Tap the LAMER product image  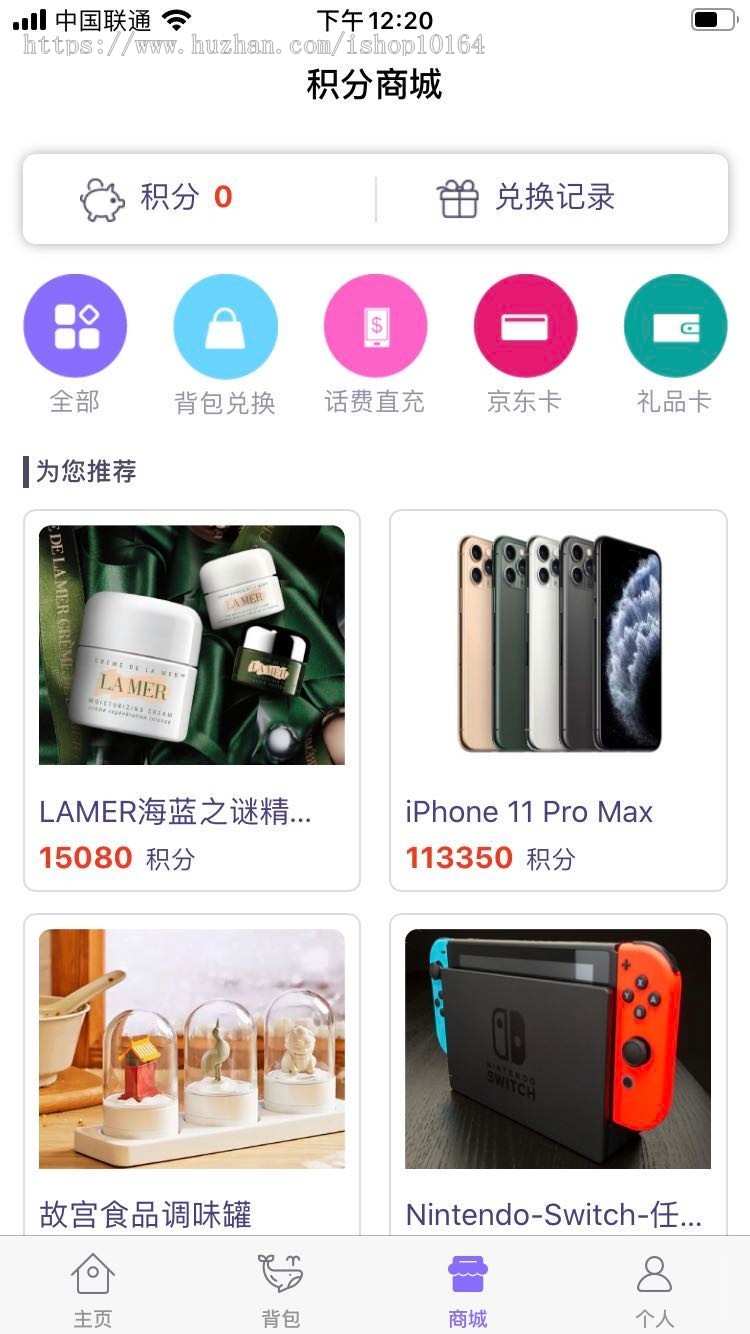pos(192,645)
